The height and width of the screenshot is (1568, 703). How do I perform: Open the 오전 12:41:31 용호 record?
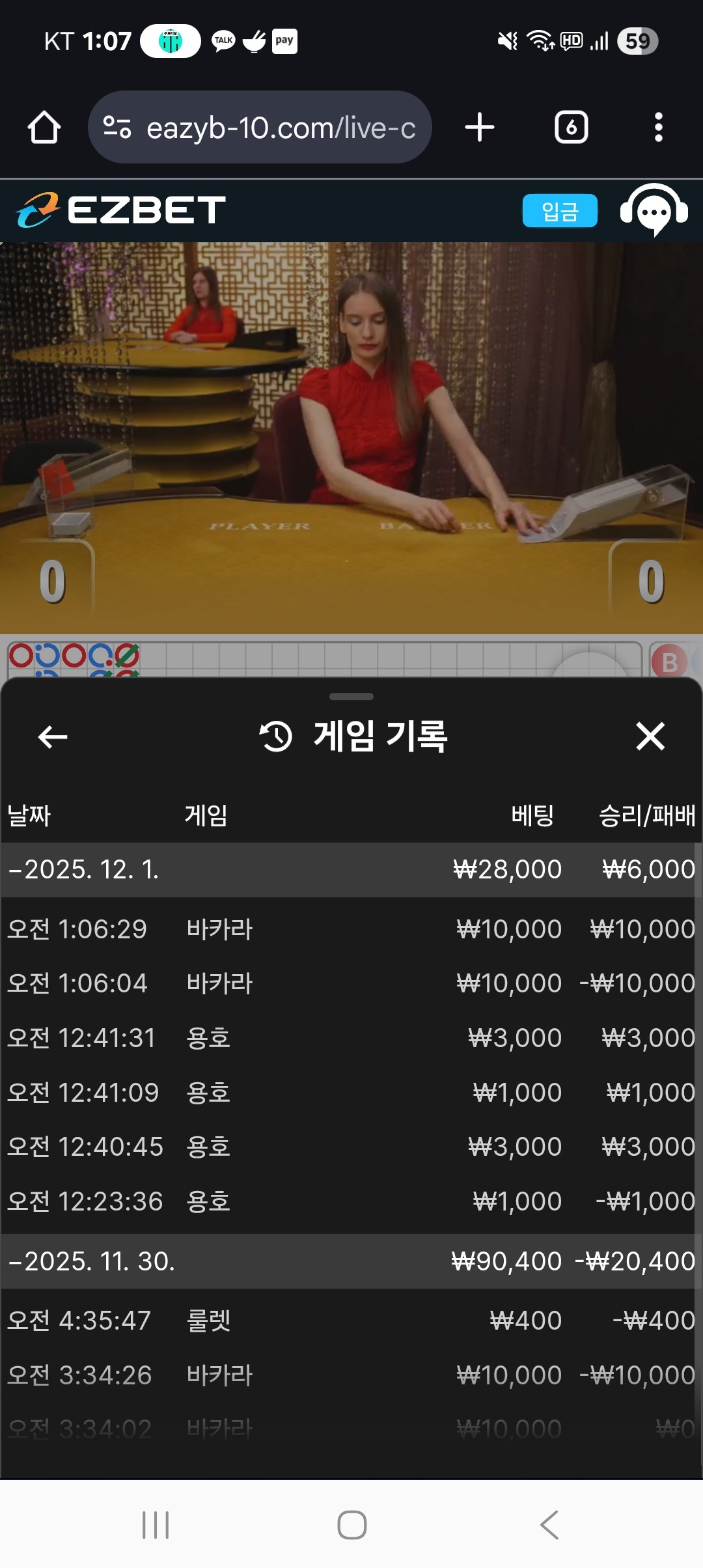[x=351, y=1038]
